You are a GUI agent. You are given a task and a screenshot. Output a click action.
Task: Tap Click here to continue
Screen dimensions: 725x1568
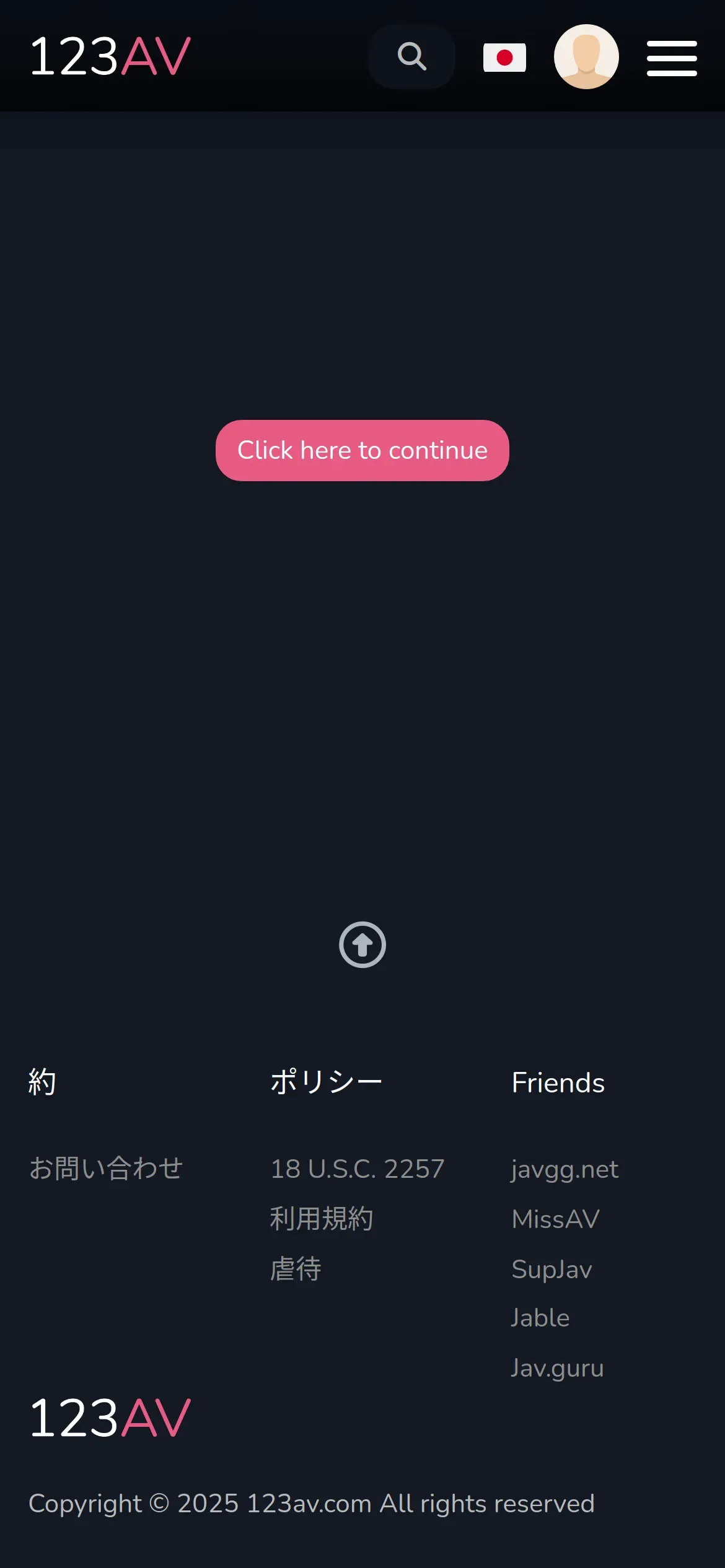(362, 450)
